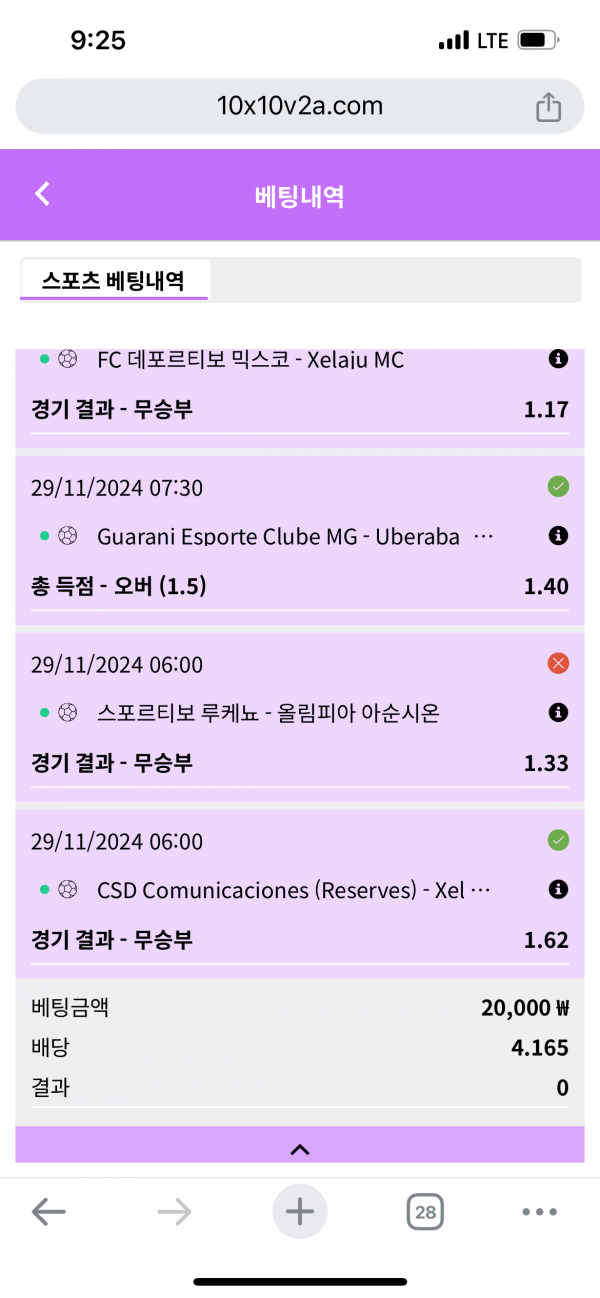Go back from the 베팅내역 page

pos(42,194)
